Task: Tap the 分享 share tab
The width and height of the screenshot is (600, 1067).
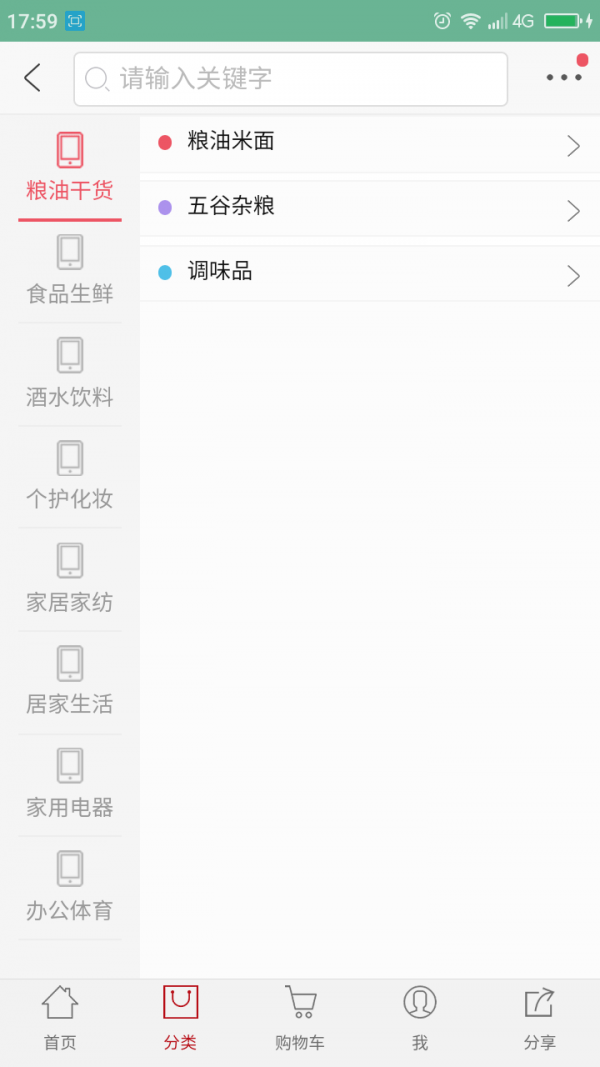Action: click(x=539, y=1019)
